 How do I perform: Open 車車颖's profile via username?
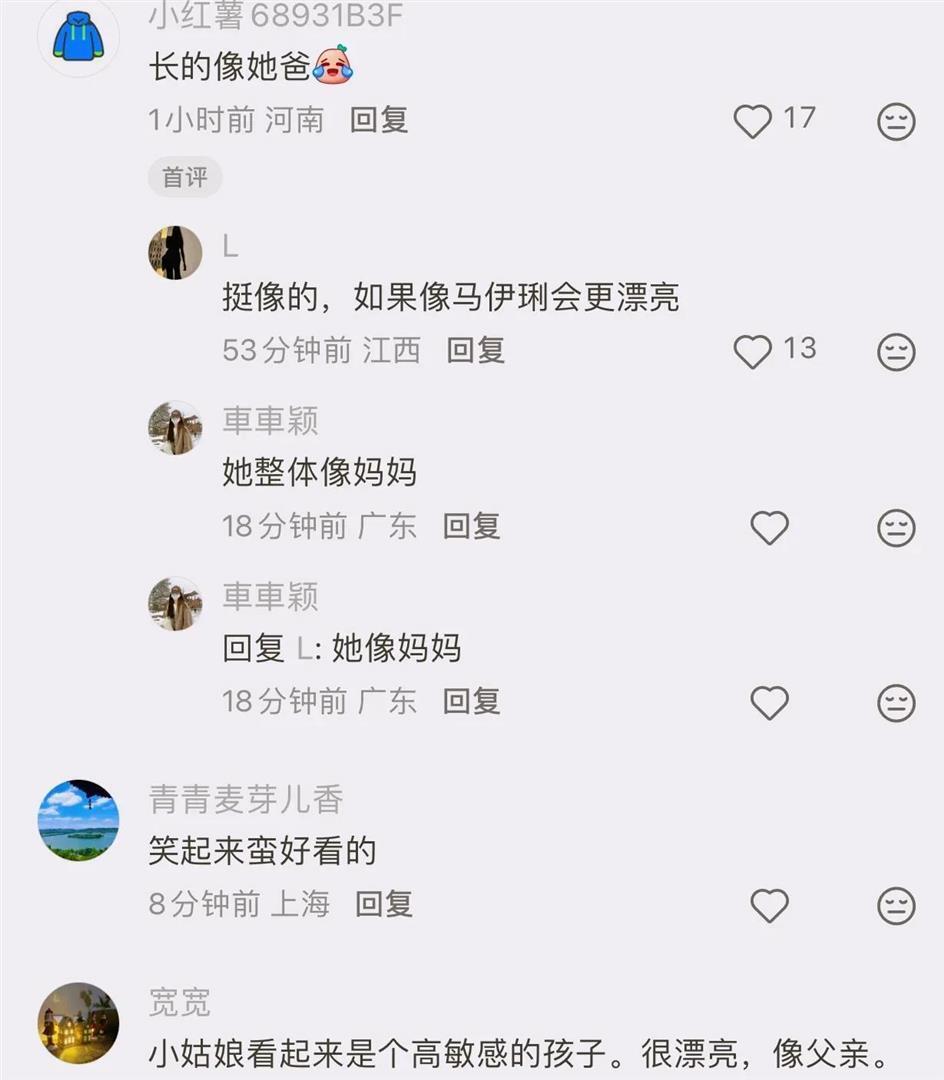click(x=269, y=422)
